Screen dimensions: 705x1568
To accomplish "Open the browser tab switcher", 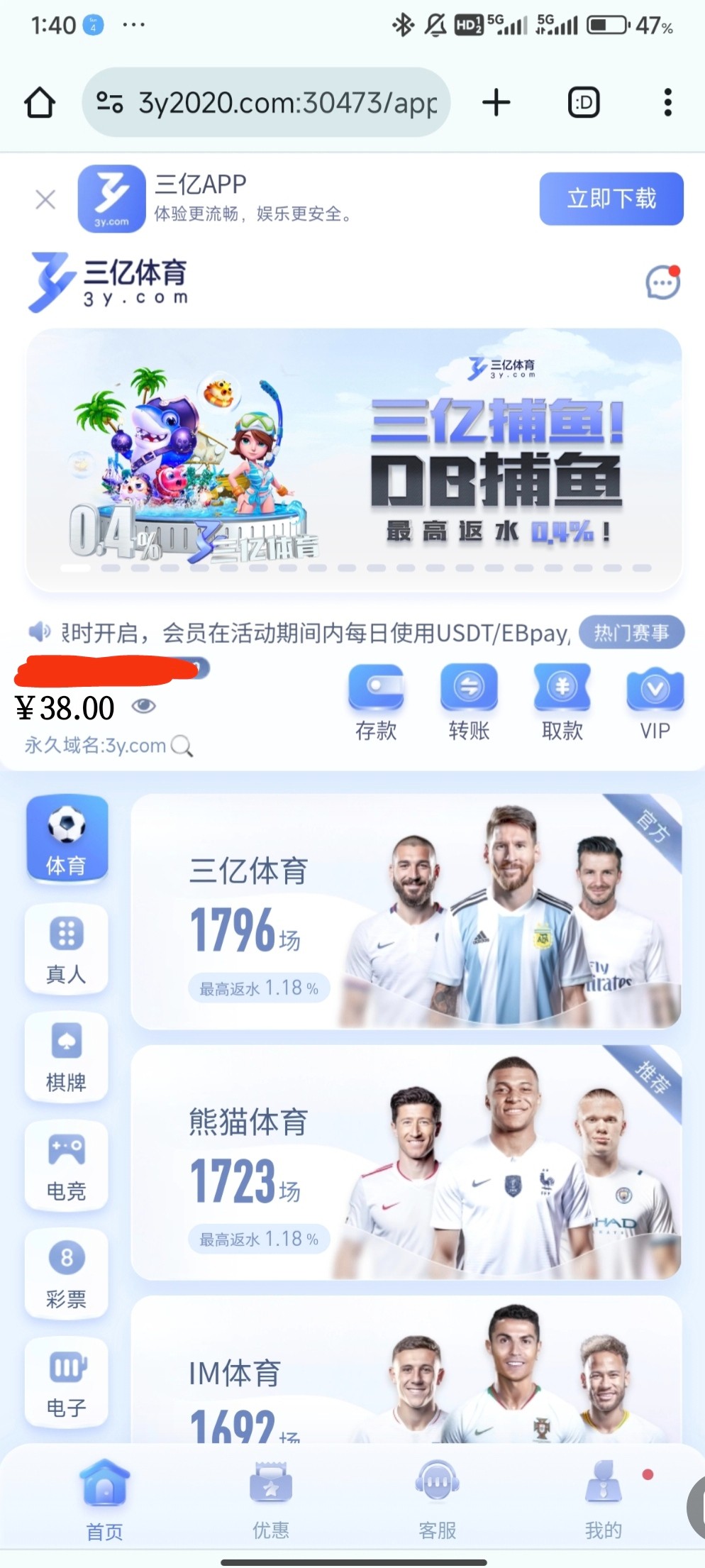I will [x=584, y=103].
